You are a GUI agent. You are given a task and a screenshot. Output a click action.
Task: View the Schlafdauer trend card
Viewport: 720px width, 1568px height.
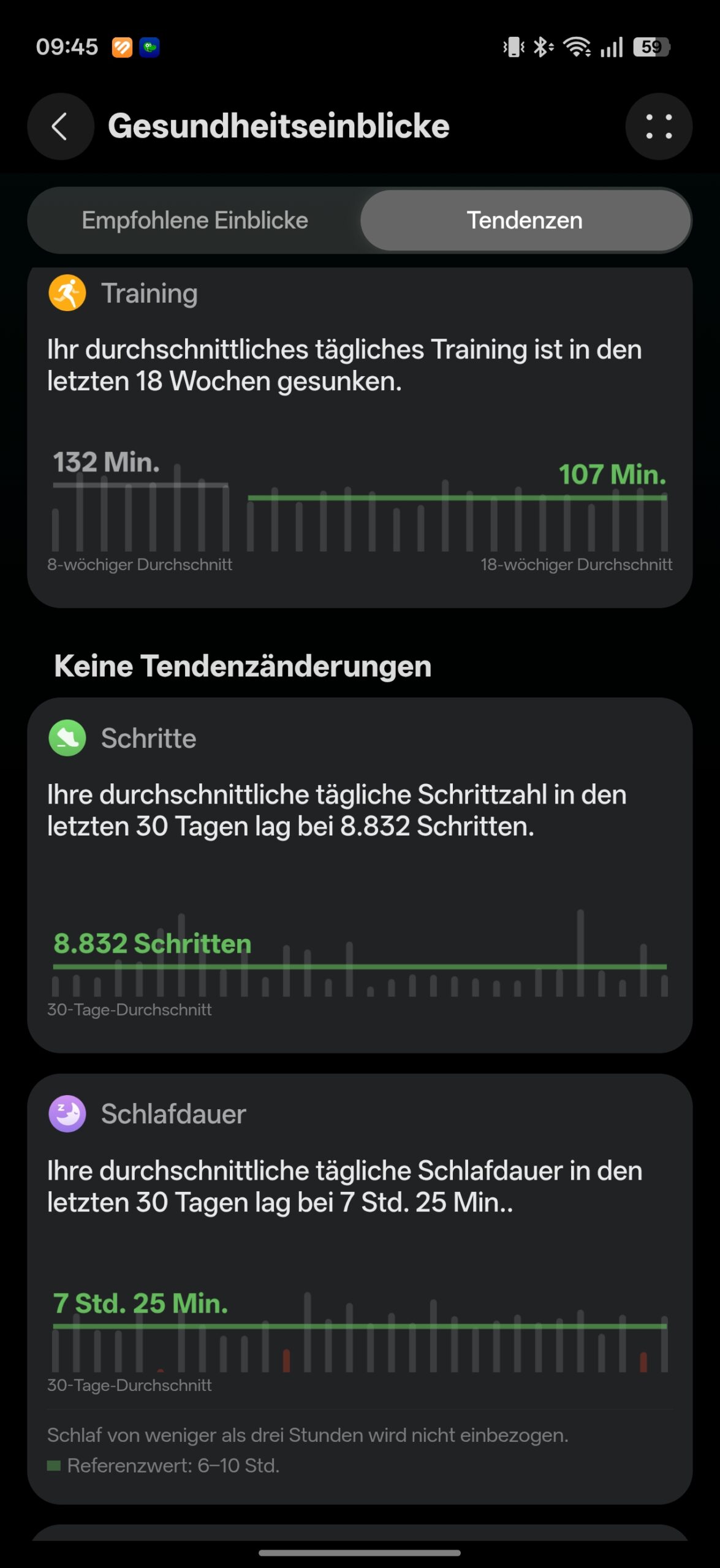pos(360,1286)
